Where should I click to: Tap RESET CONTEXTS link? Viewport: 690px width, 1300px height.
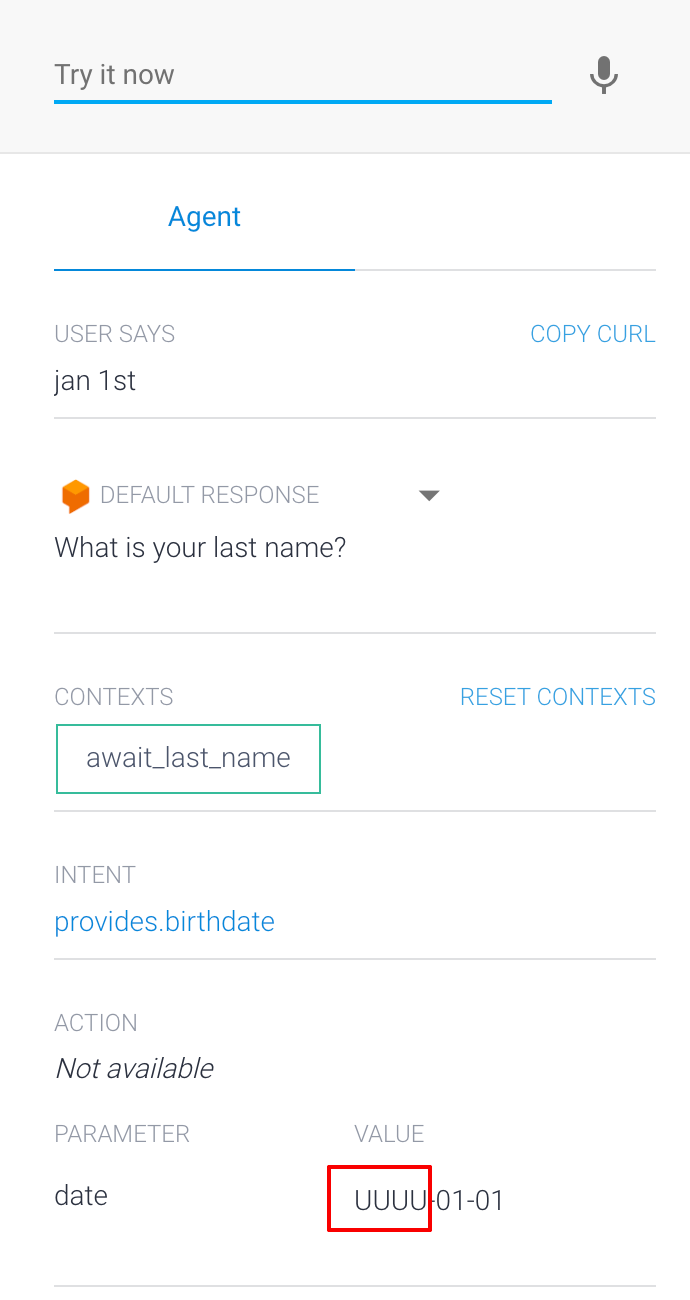click(558, 697)
